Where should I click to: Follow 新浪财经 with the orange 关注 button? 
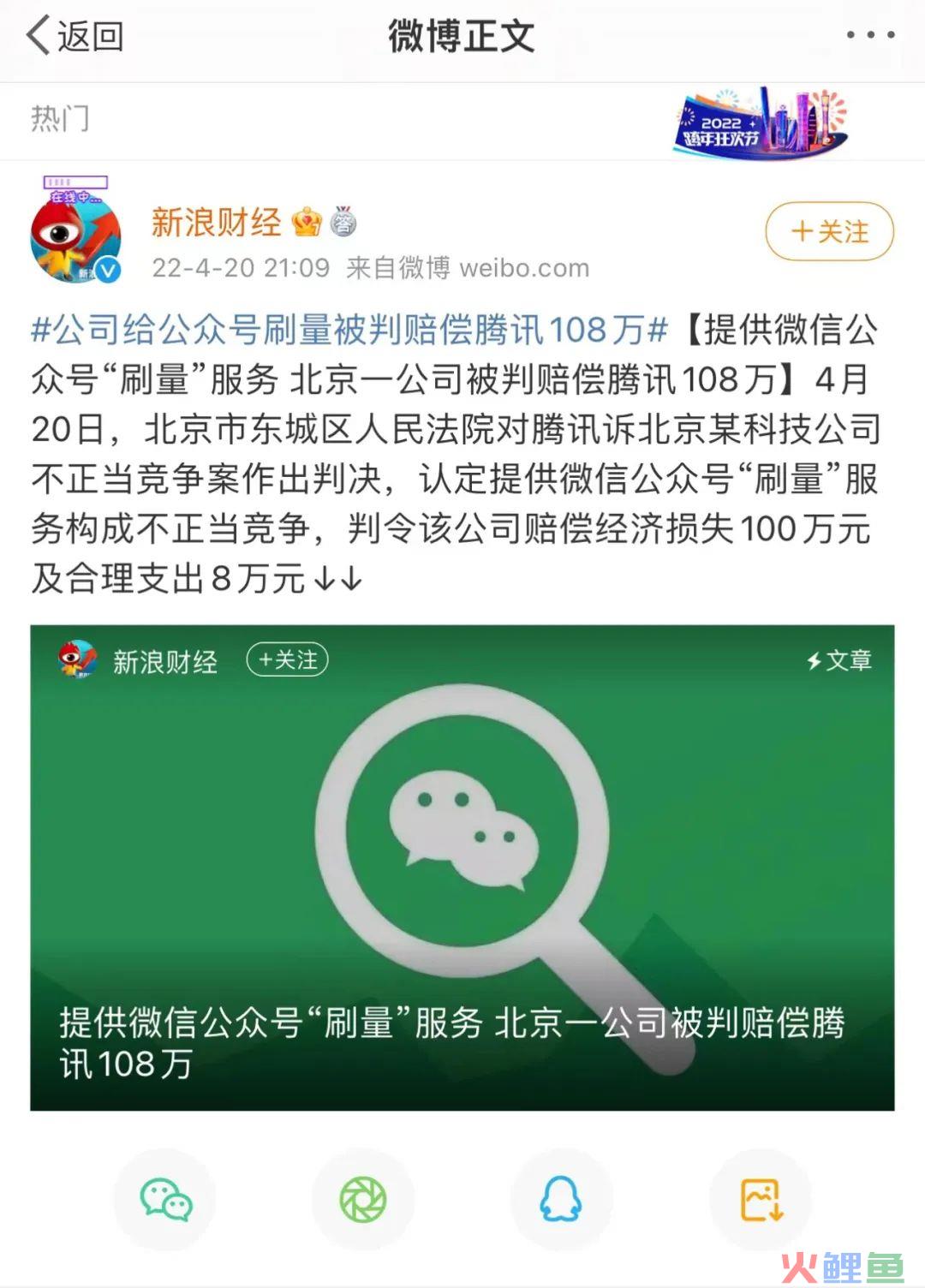[828, 231]
